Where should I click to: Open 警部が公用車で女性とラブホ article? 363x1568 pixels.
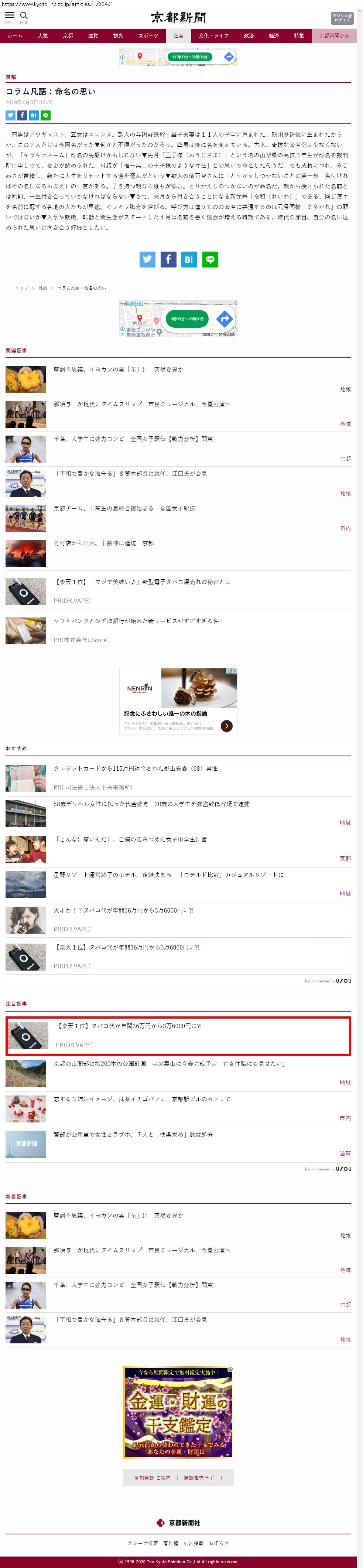(133, 1135)
